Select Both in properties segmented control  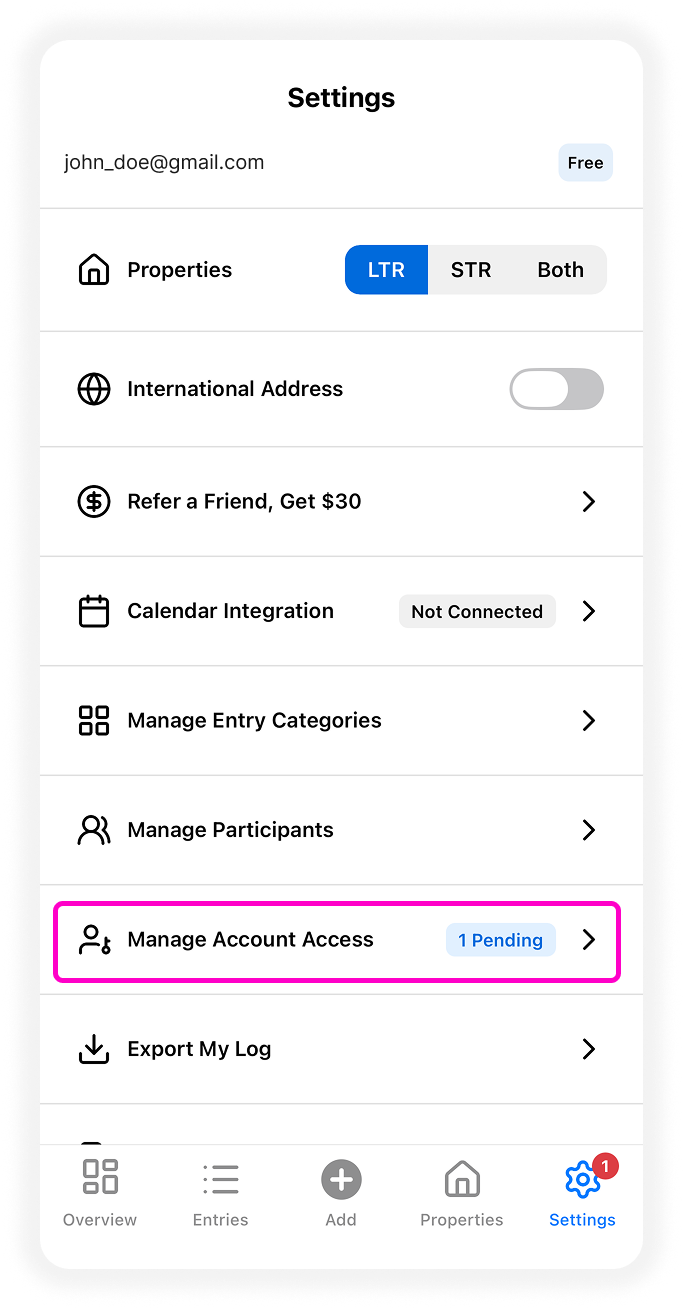[x=560, y=270]
